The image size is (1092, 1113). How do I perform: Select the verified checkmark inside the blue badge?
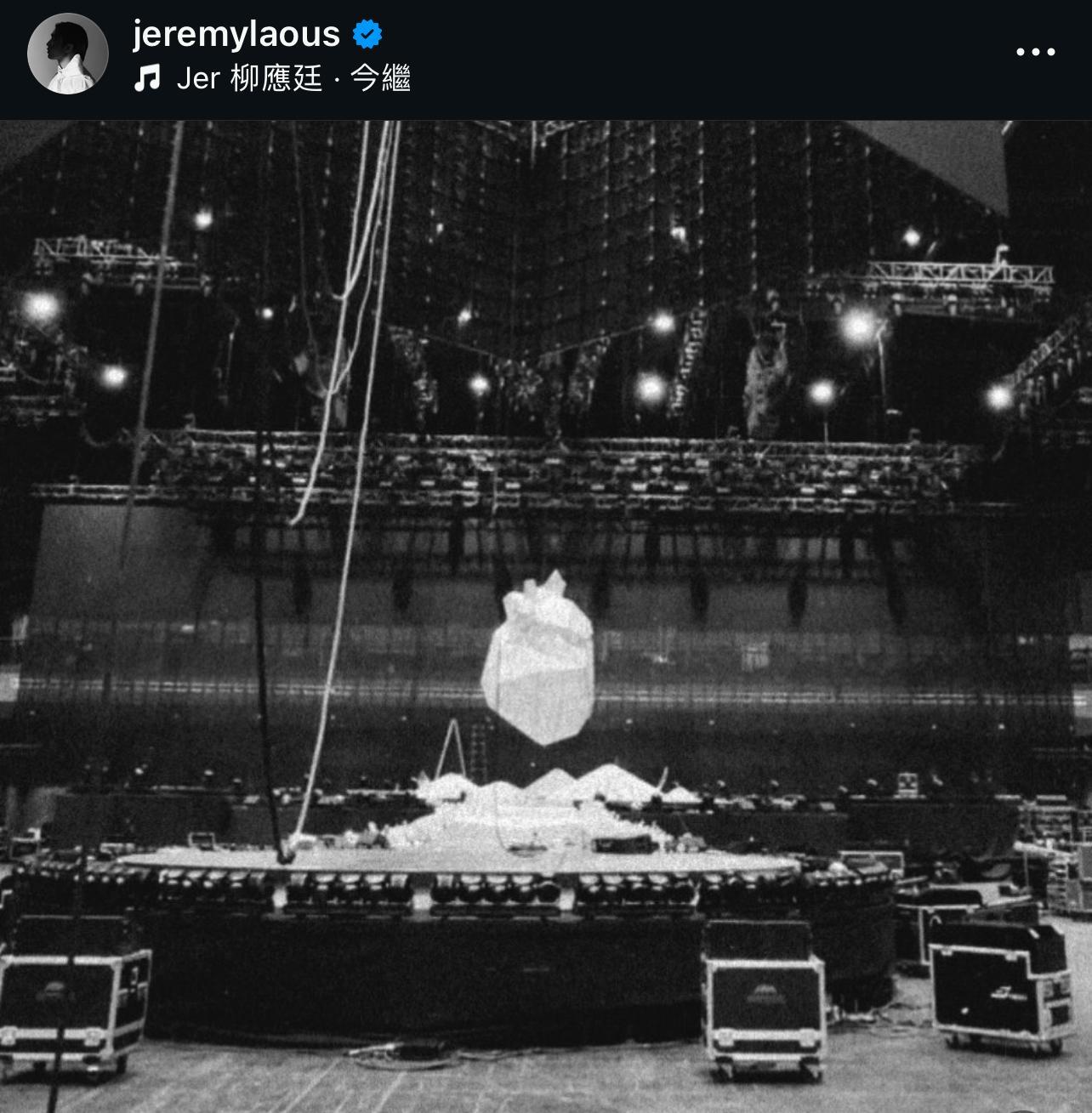tap(366, 31)
